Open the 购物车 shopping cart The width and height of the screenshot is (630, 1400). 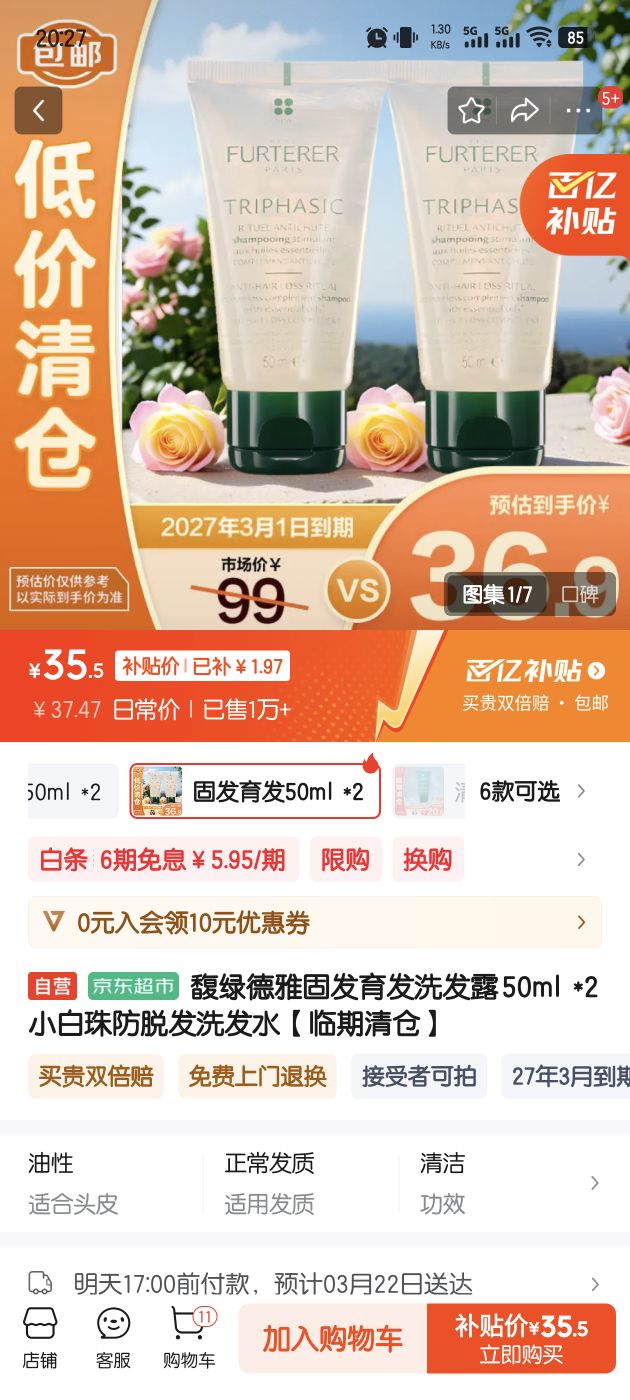click(x=190, y=1339)
